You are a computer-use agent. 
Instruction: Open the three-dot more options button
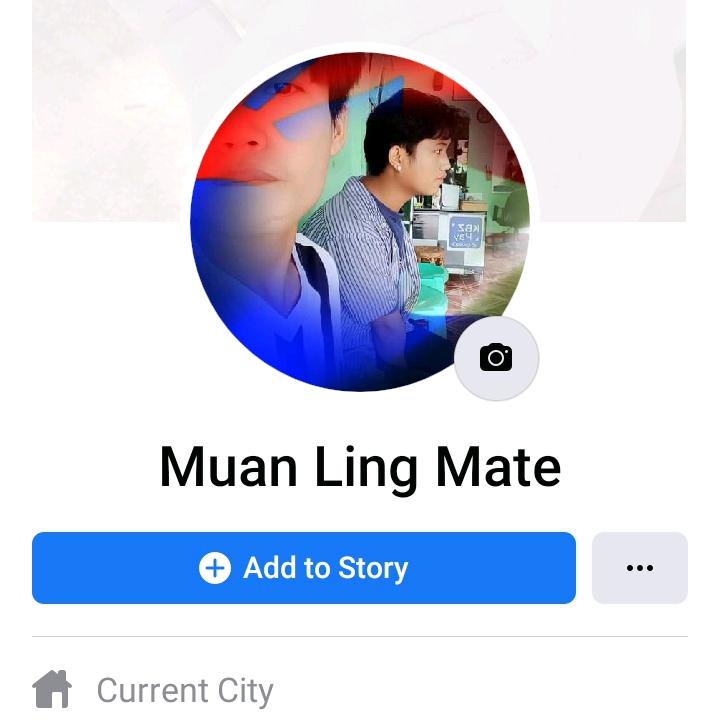(640, 568)
